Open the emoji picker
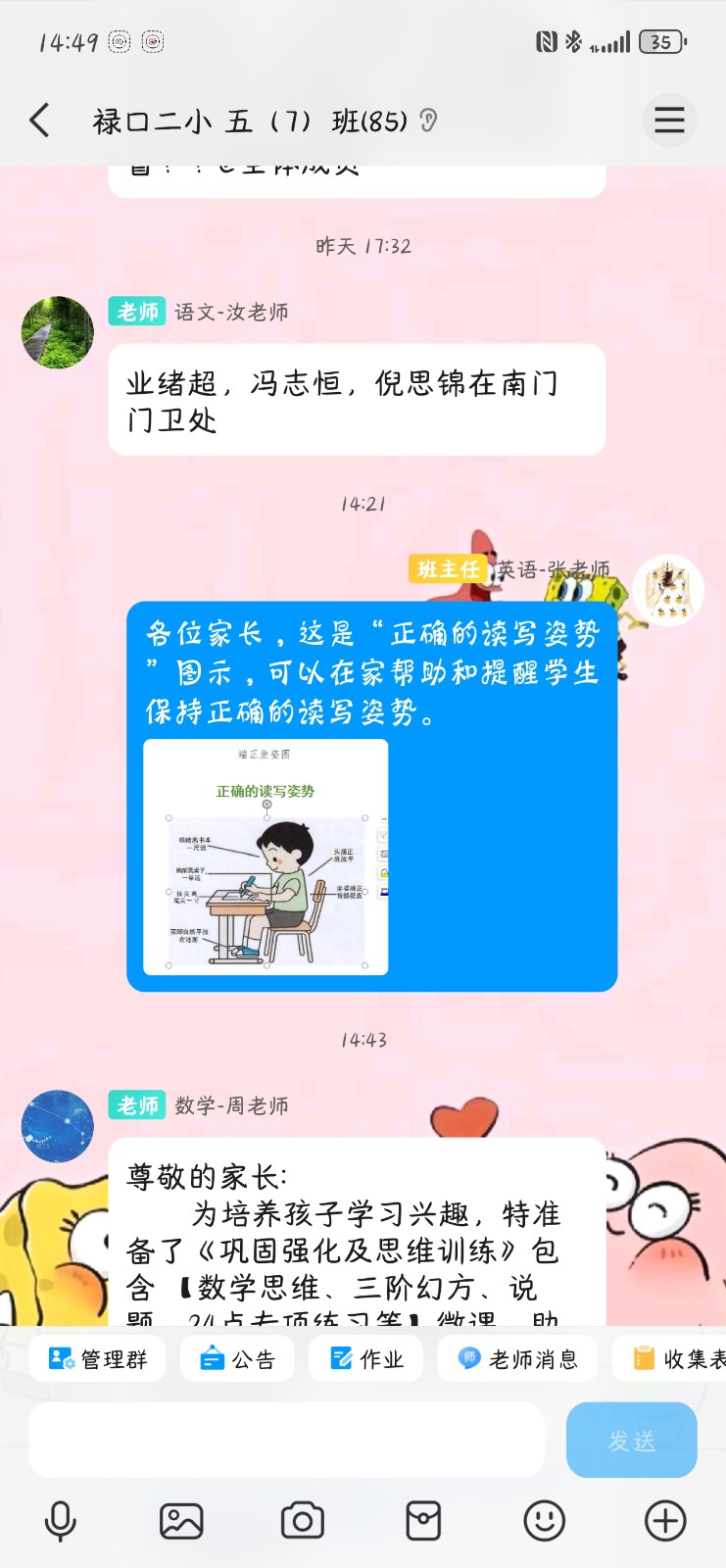726x1568 pixels. click(544, 1521)
